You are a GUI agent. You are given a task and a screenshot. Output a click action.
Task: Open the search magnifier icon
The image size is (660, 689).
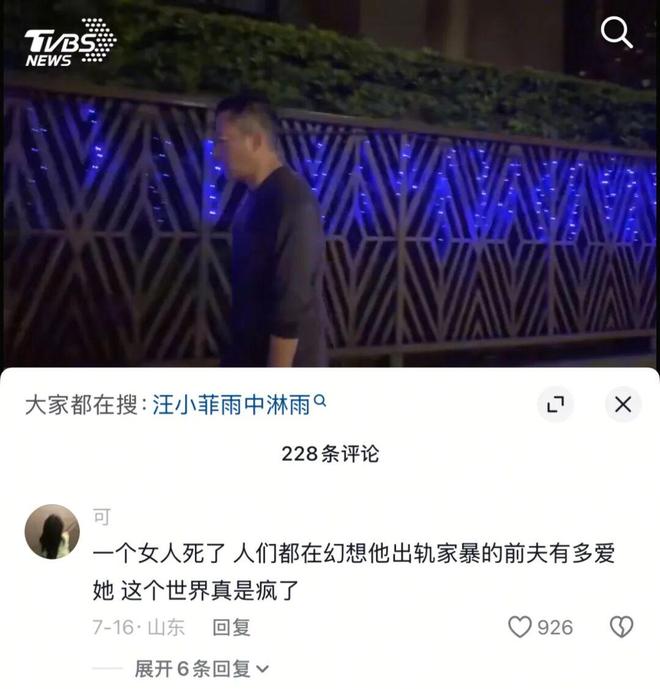[616, 34]
